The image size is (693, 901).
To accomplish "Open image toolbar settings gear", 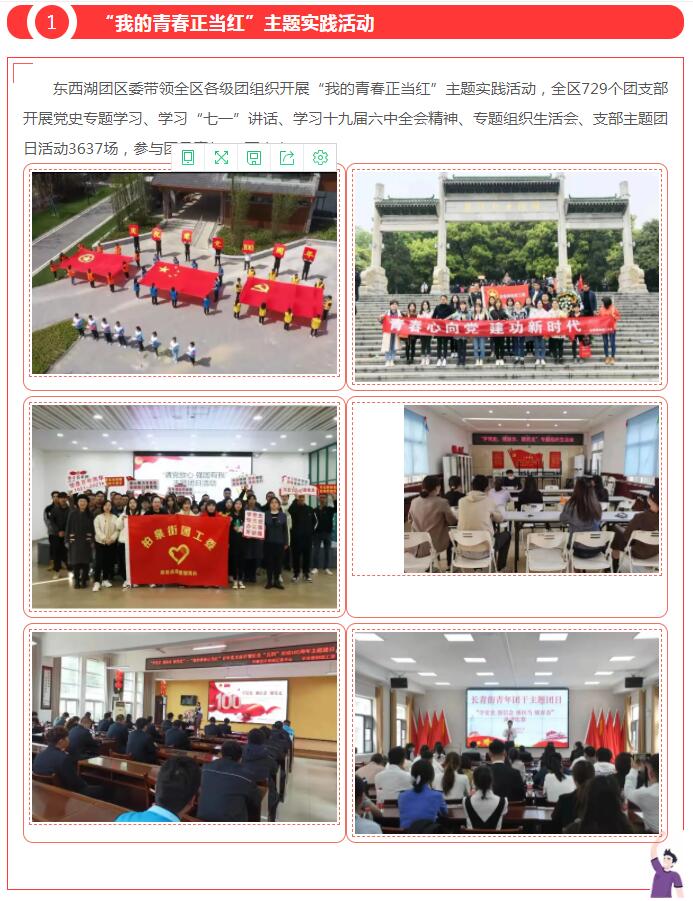I will (320, 157).
